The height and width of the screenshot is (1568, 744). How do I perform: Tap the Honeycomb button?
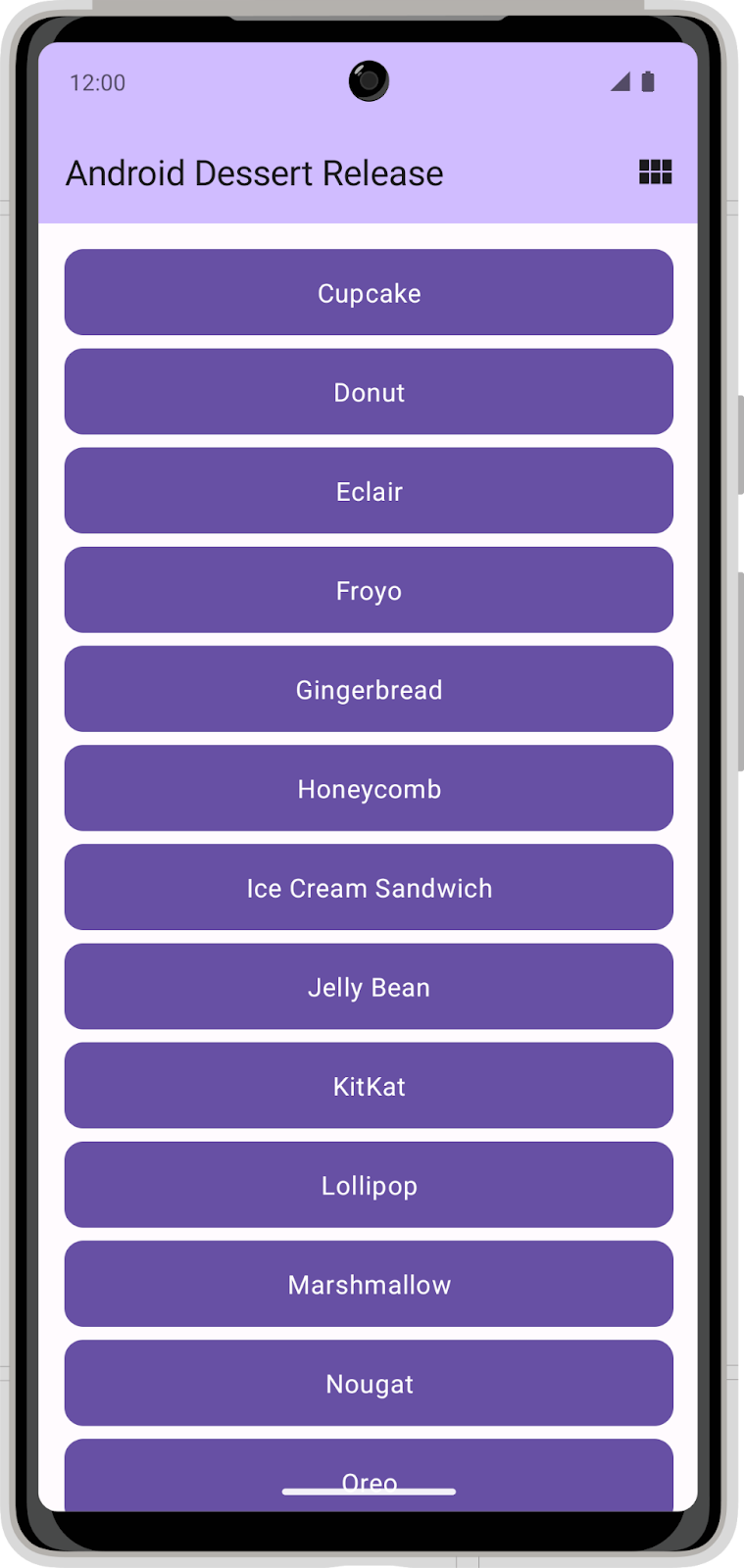tap(369, 788)
